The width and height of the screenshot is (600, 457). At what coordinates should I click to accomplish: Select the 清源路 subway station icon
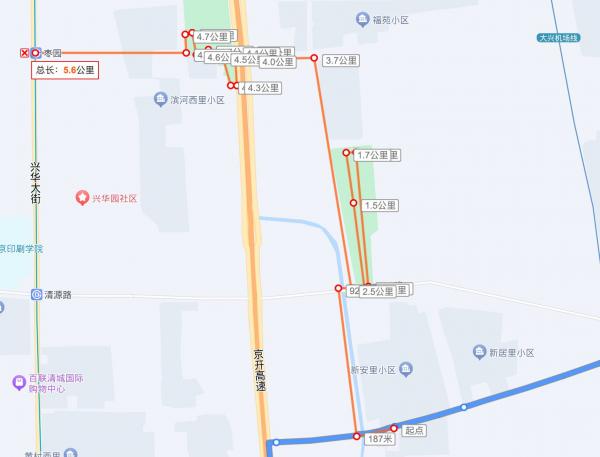pos(37,295)
